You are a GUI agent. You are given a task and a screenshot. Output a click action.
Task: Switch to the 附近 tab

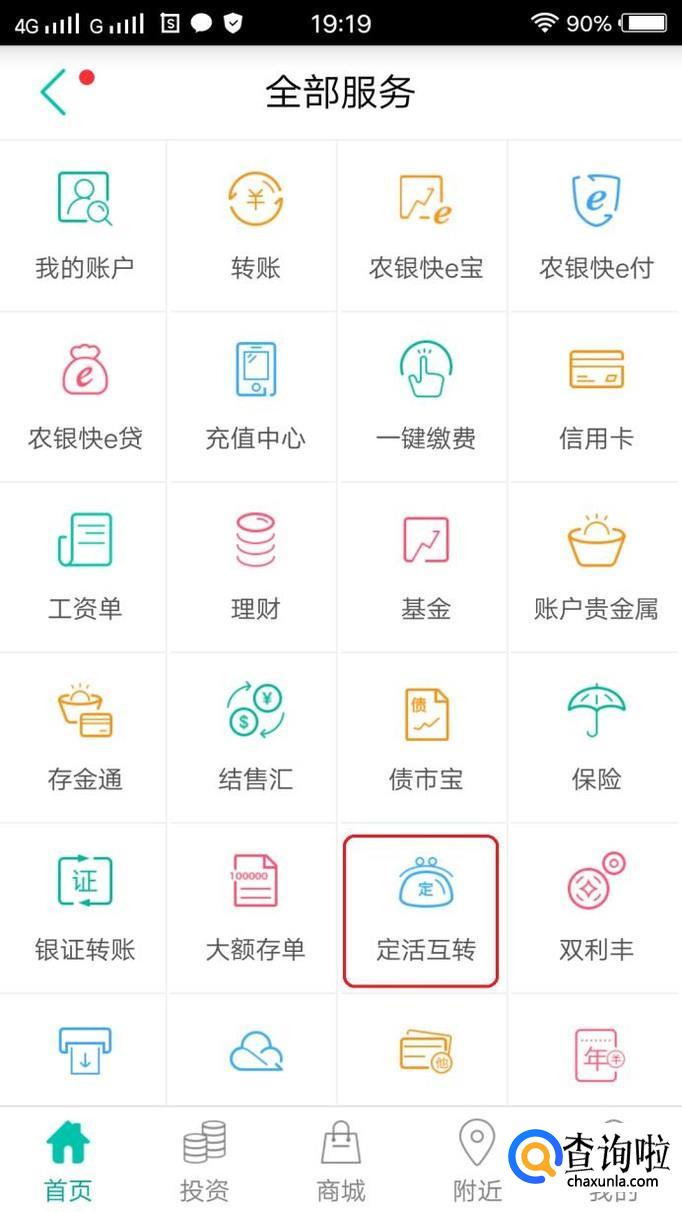pyautogui.click(x=477, y=1160)
